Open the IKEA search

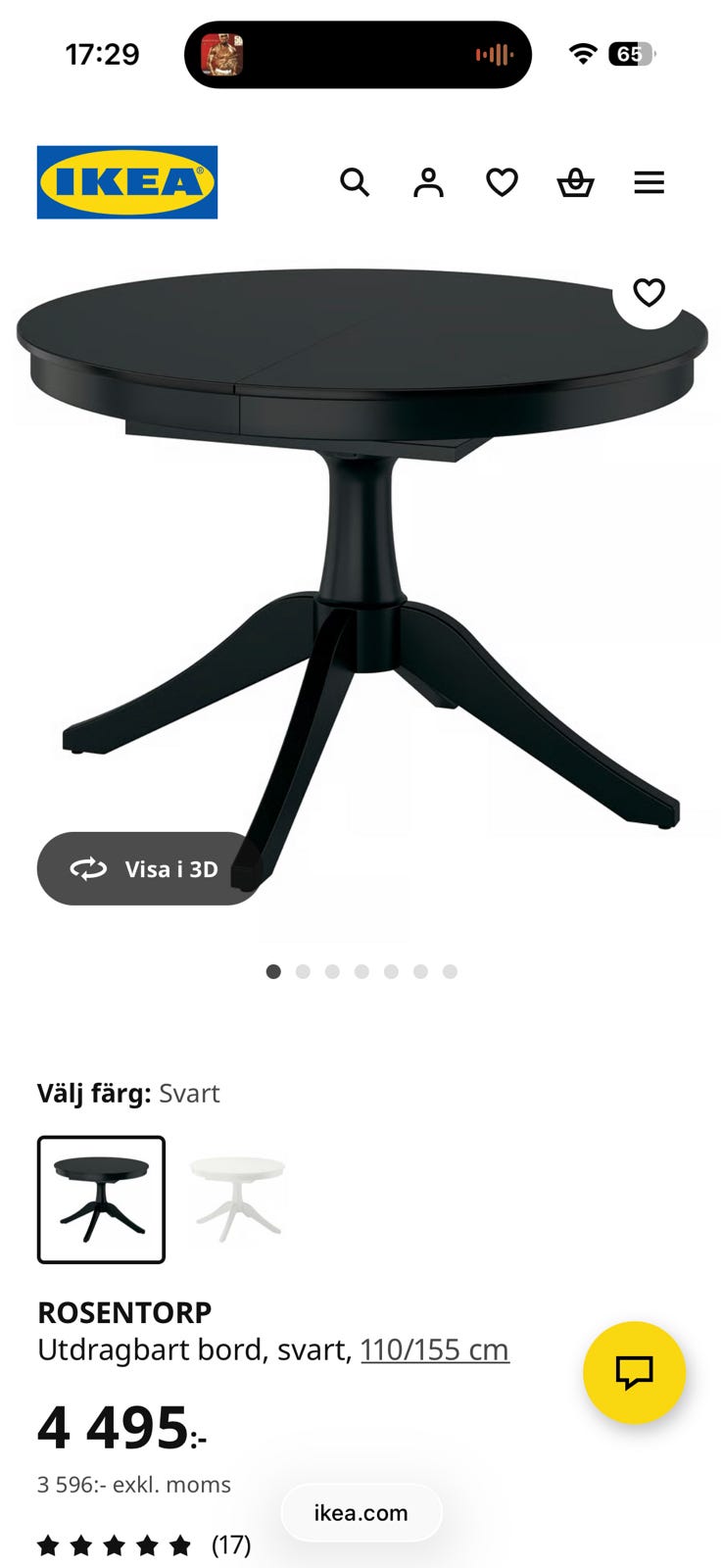(x=355, y=182)
